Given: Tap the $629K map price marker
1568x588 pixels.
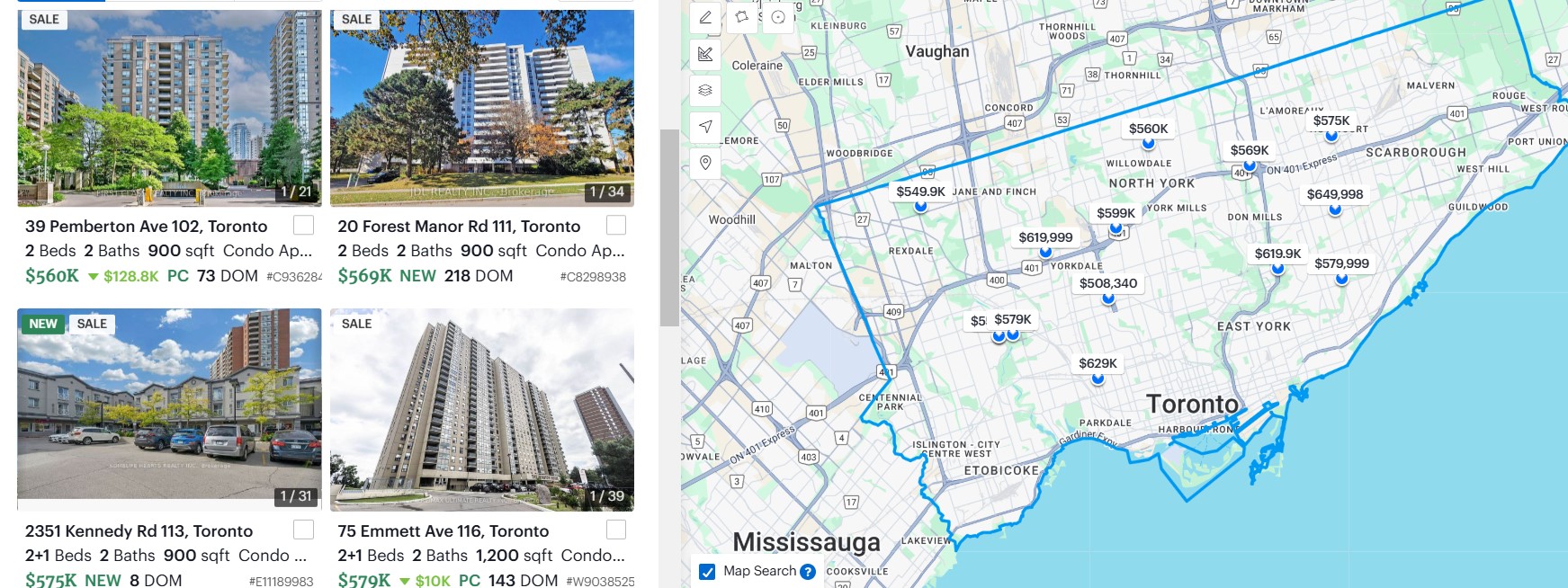Looking at the screenshot, I should pyautogui.click(x=1098, y=364).
